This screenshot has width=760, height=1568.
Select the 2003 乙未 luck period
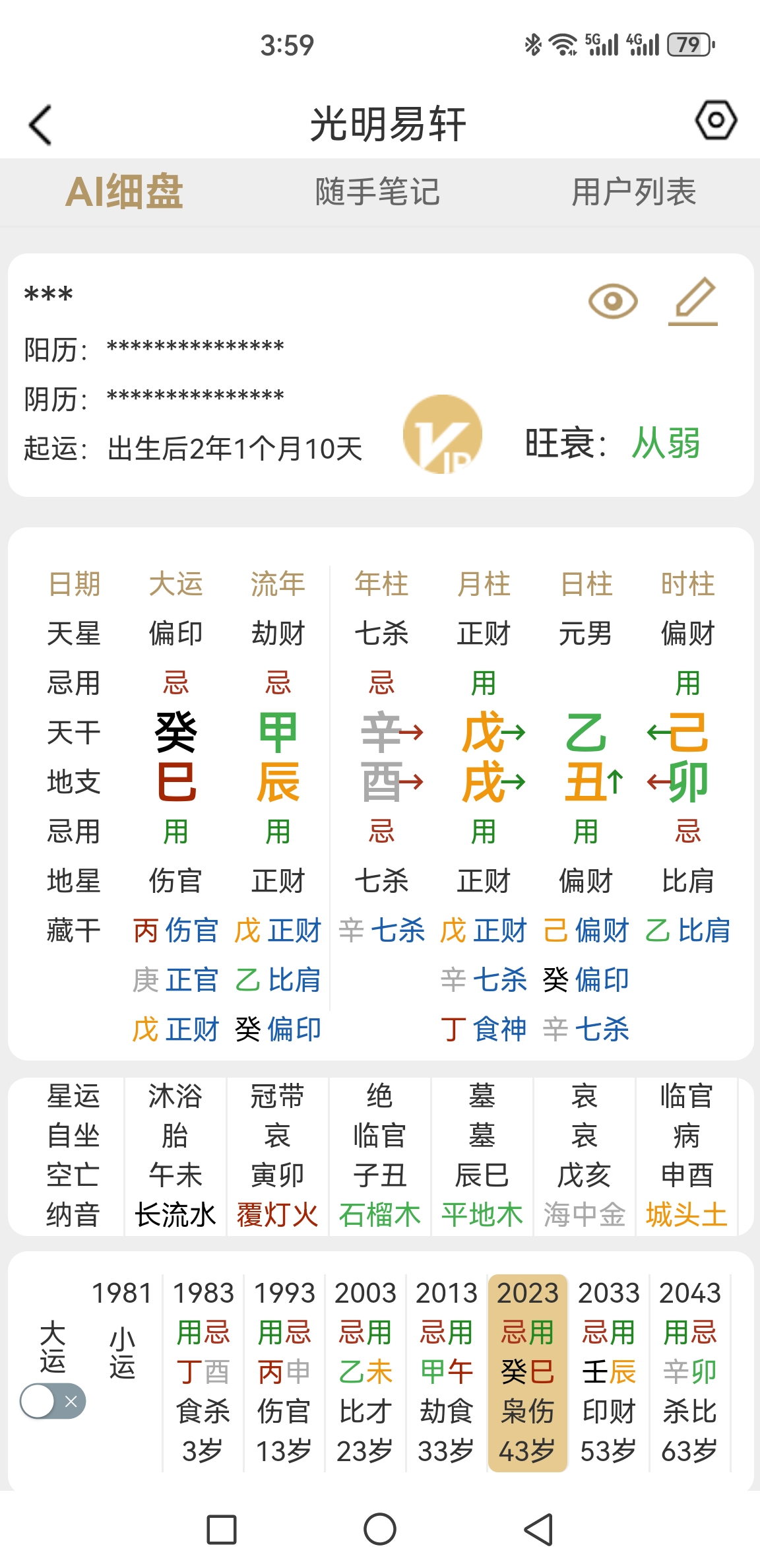[365, 1371]
